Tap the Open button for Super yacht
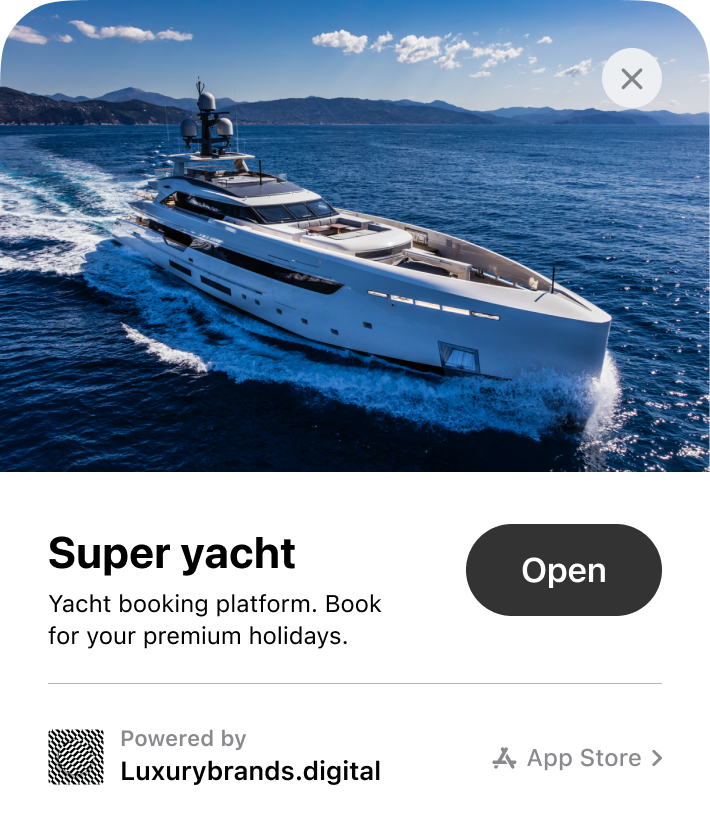This screenshot has width=710, height=820. [x=563, y=570]
